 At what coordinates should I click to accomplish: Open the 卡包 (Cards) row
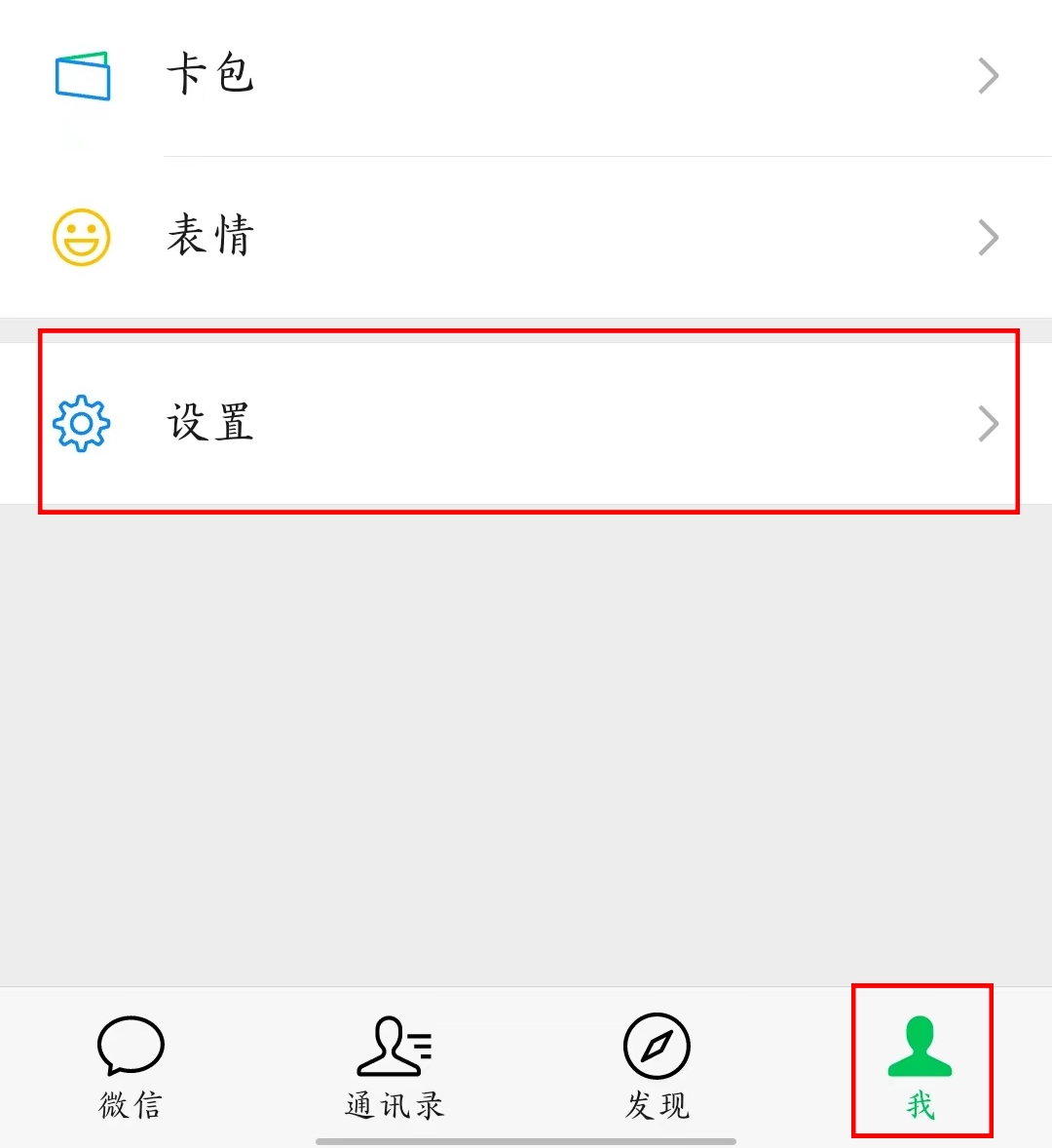(x=526, y=76)
